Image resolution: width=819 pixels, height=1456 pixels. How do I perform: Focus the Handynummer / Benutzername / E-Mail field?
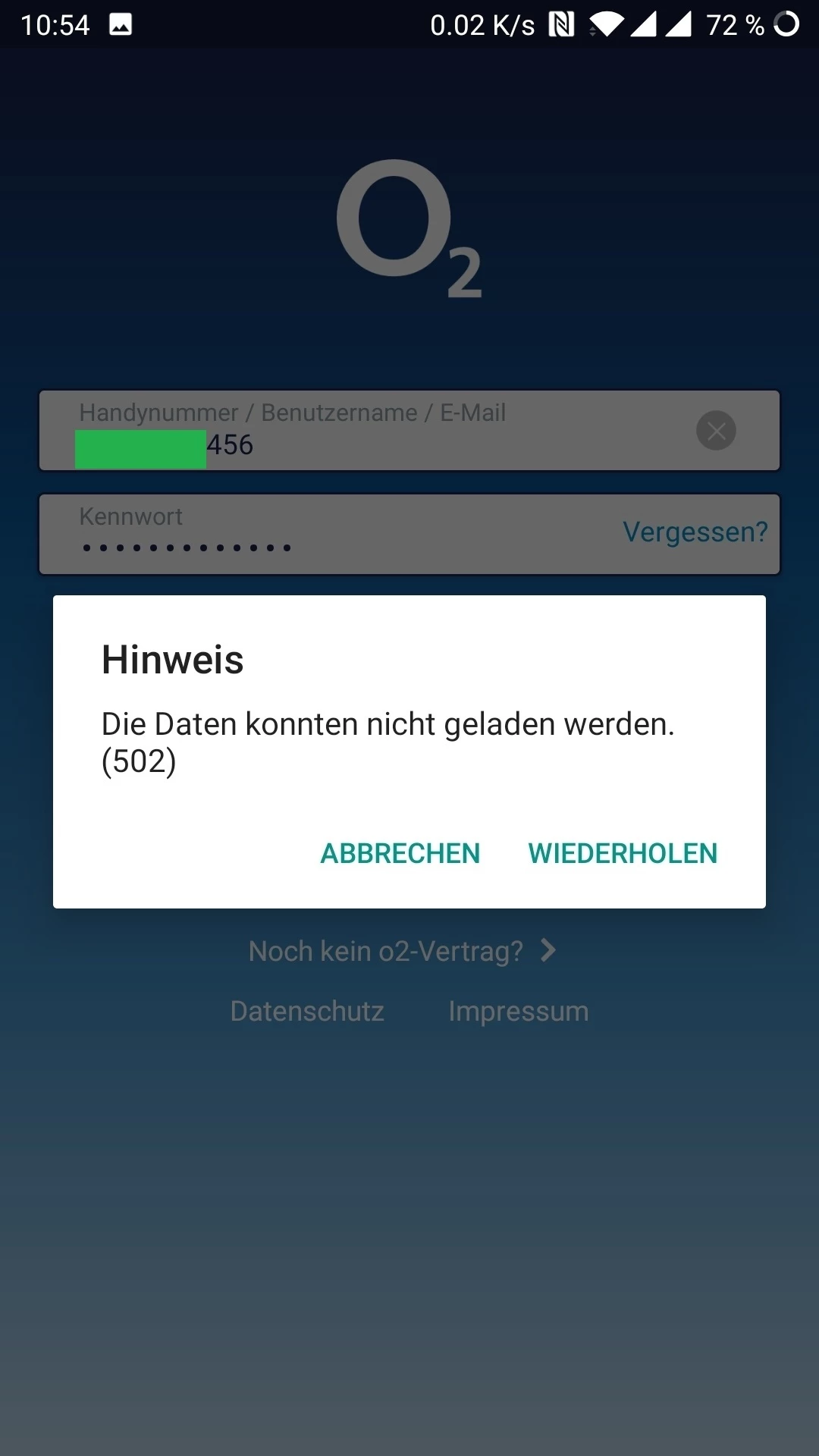(379, 432)
